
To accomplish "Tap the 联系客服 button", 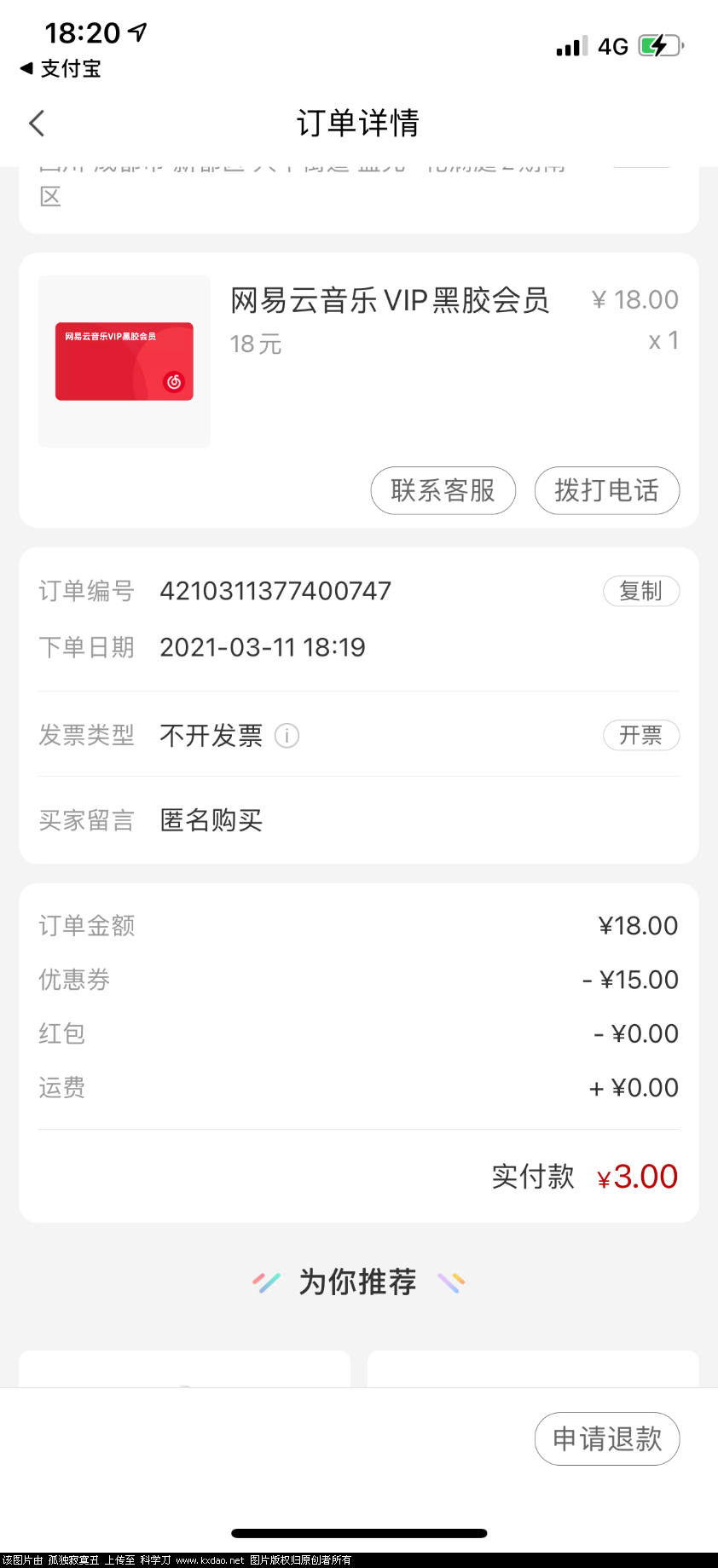I will (x=443, y=490).
